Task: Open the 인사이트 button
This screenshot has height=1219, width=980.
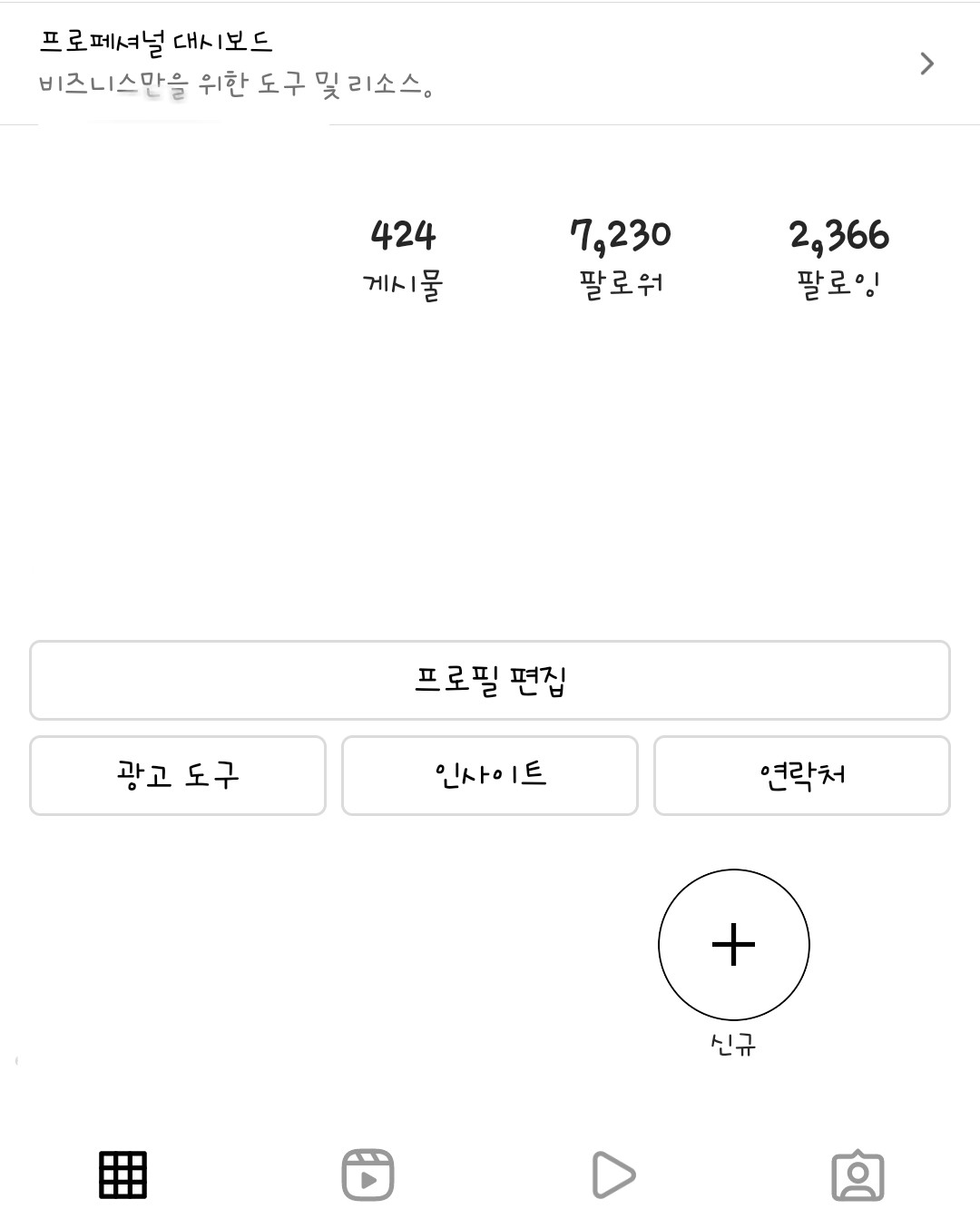Action: coord(490,776)
